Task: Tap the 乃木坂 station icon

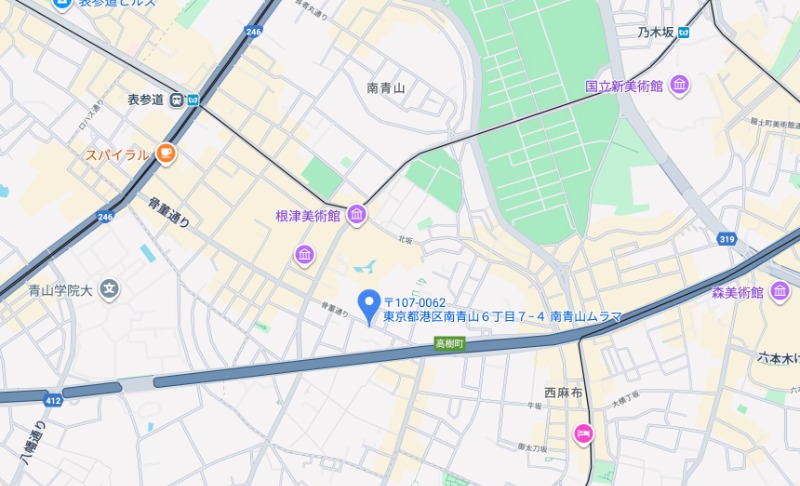Action: (x=683, y=32)
